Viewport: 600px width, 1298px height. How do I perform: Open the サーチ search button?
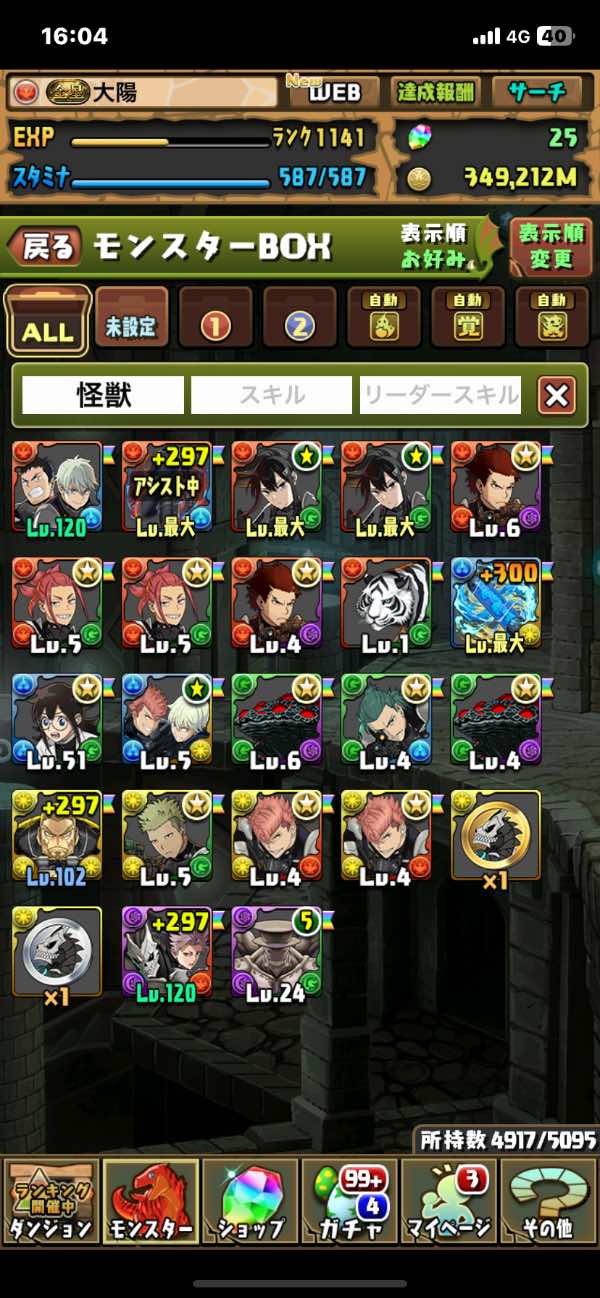pyautogui.click(x=536, y=93)
